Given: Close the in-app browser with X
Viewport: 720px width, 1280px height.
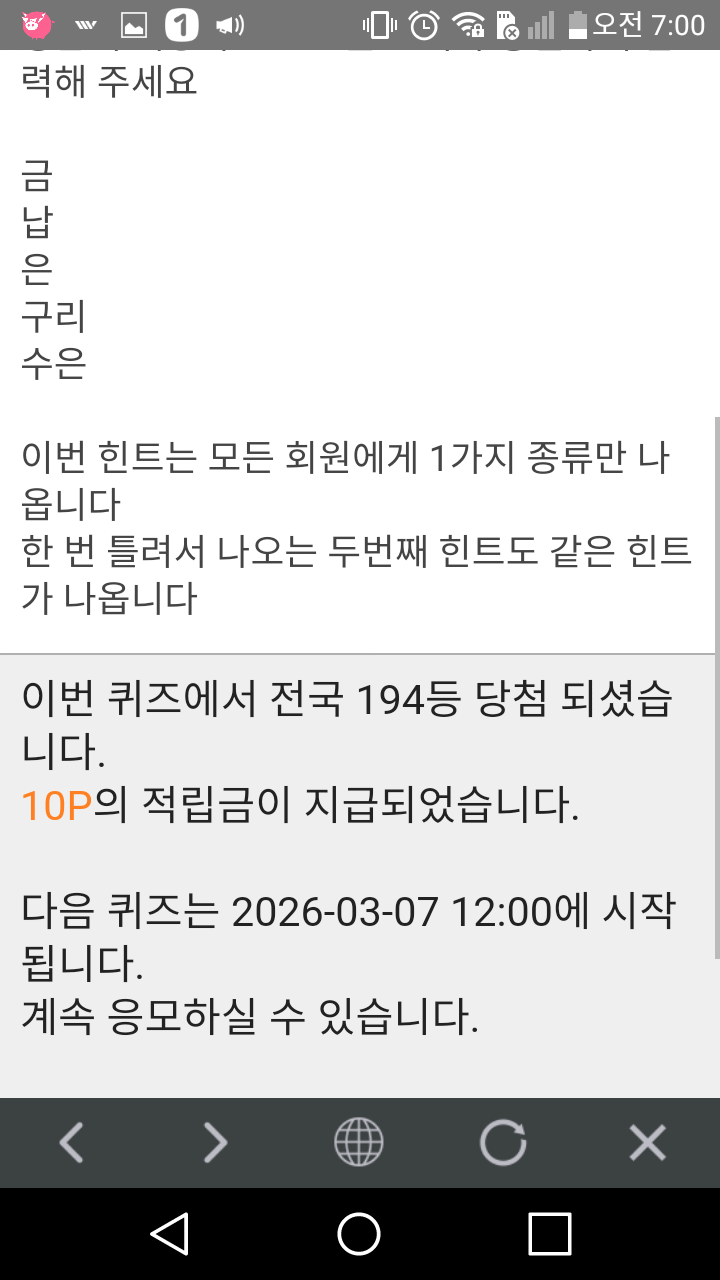Looking at the screenshot, I should pyautogui.click(x=647, y=1142).
